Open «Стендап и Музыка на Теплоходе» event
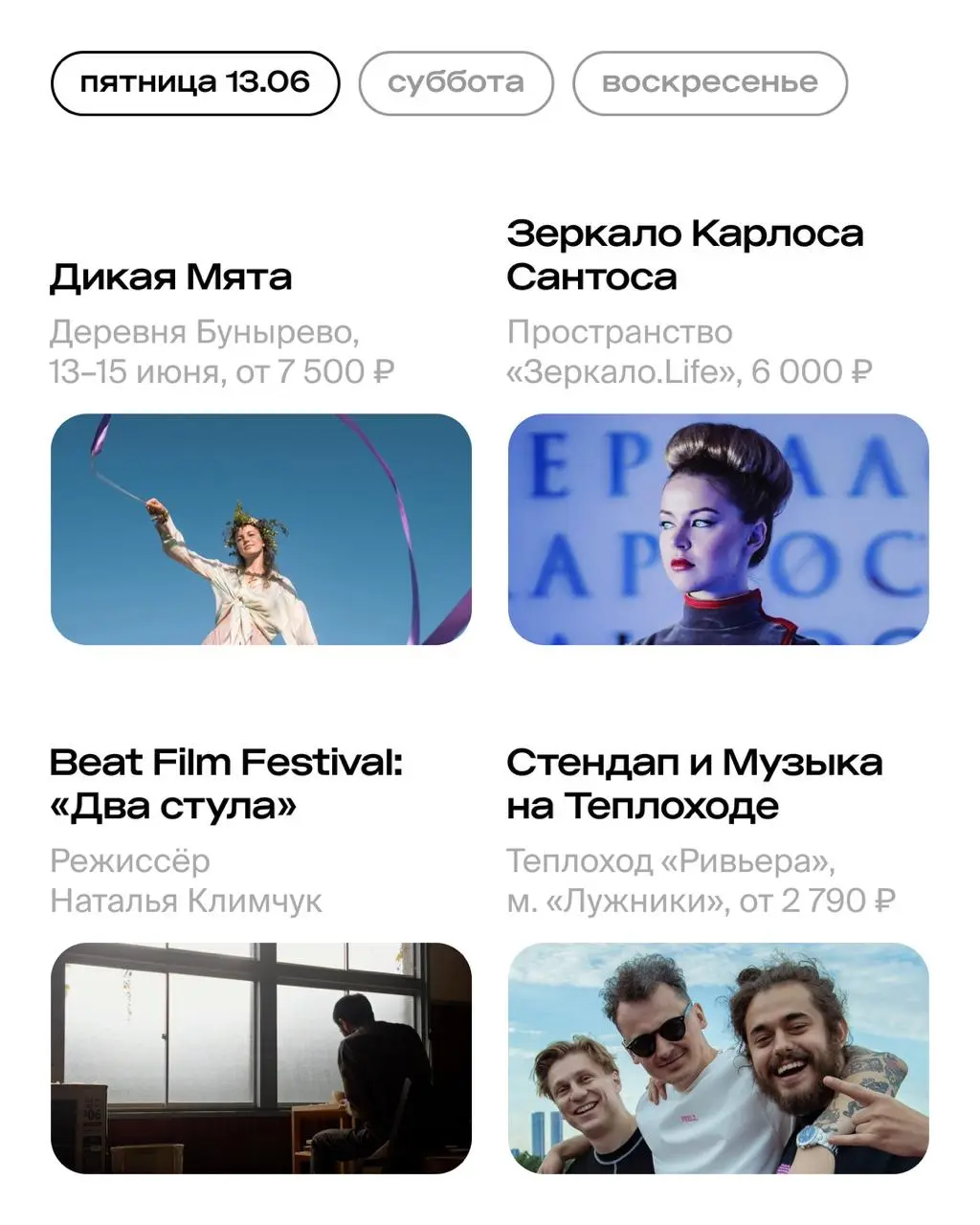This screenshot has height=1225, width=980. (x=694, y=783)
